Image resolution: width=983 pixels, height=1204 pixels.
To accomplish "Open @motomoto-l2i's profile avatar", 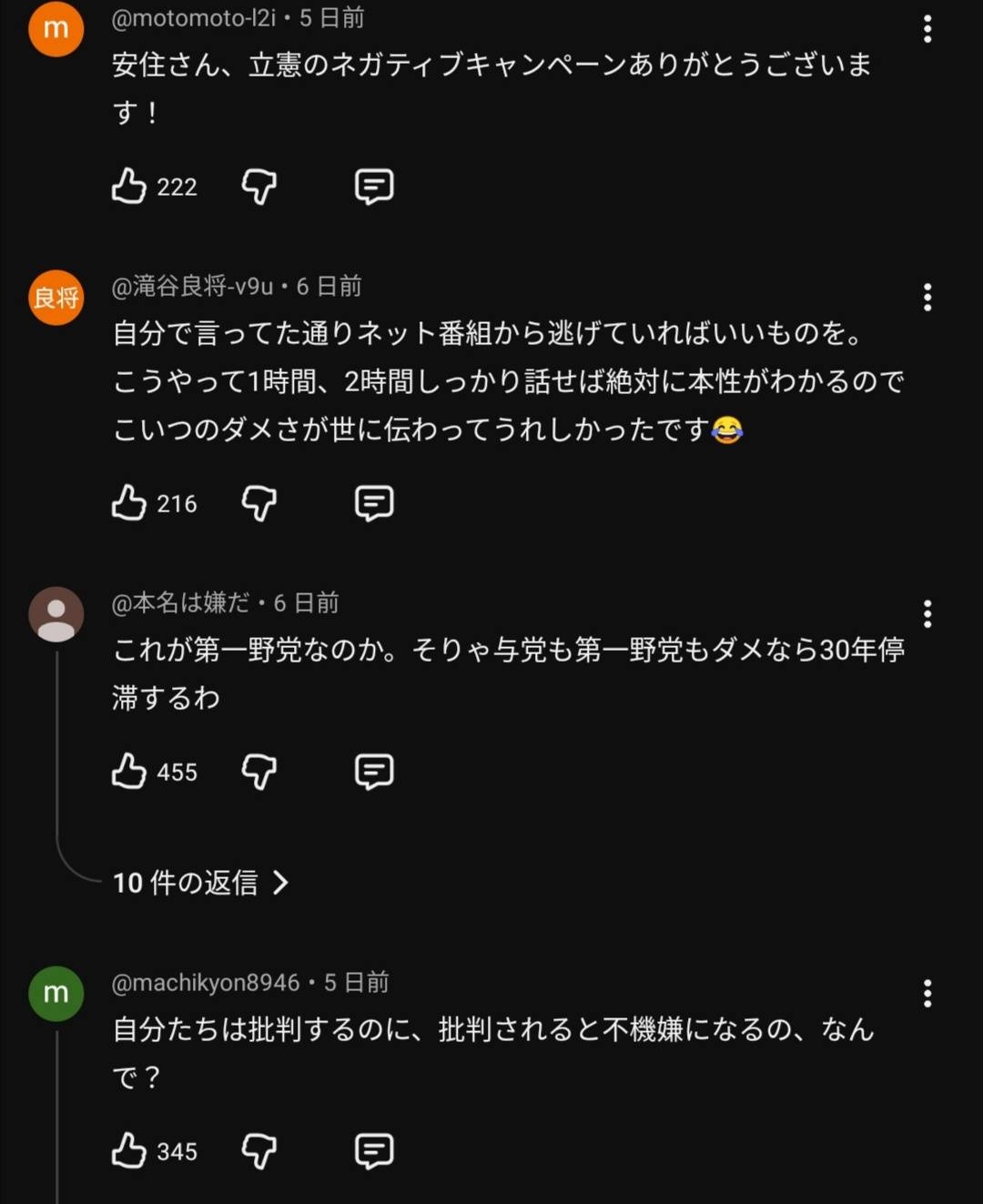I will tap(56, 29).
